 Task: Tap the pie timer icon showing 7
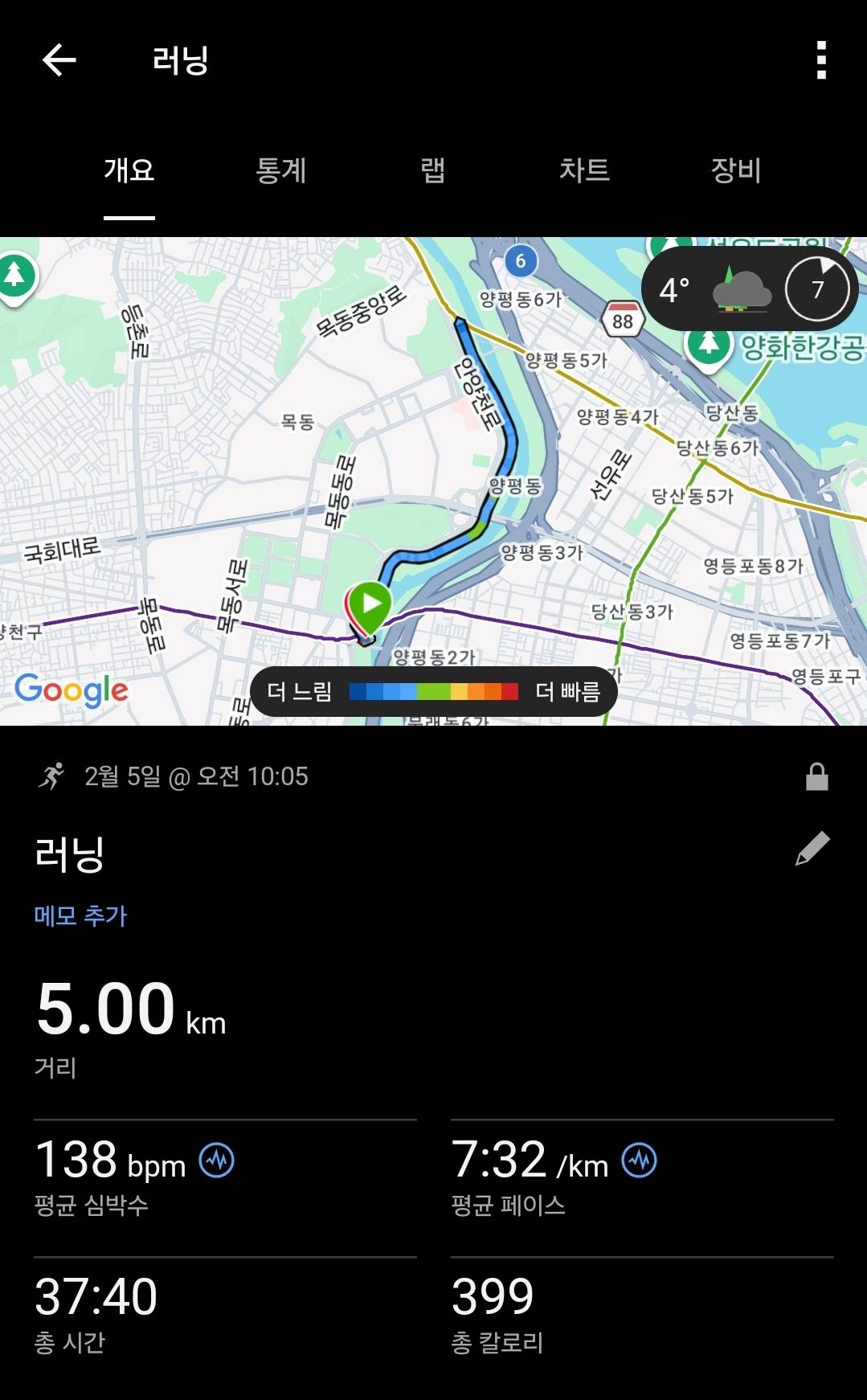(x=817, y=289)
